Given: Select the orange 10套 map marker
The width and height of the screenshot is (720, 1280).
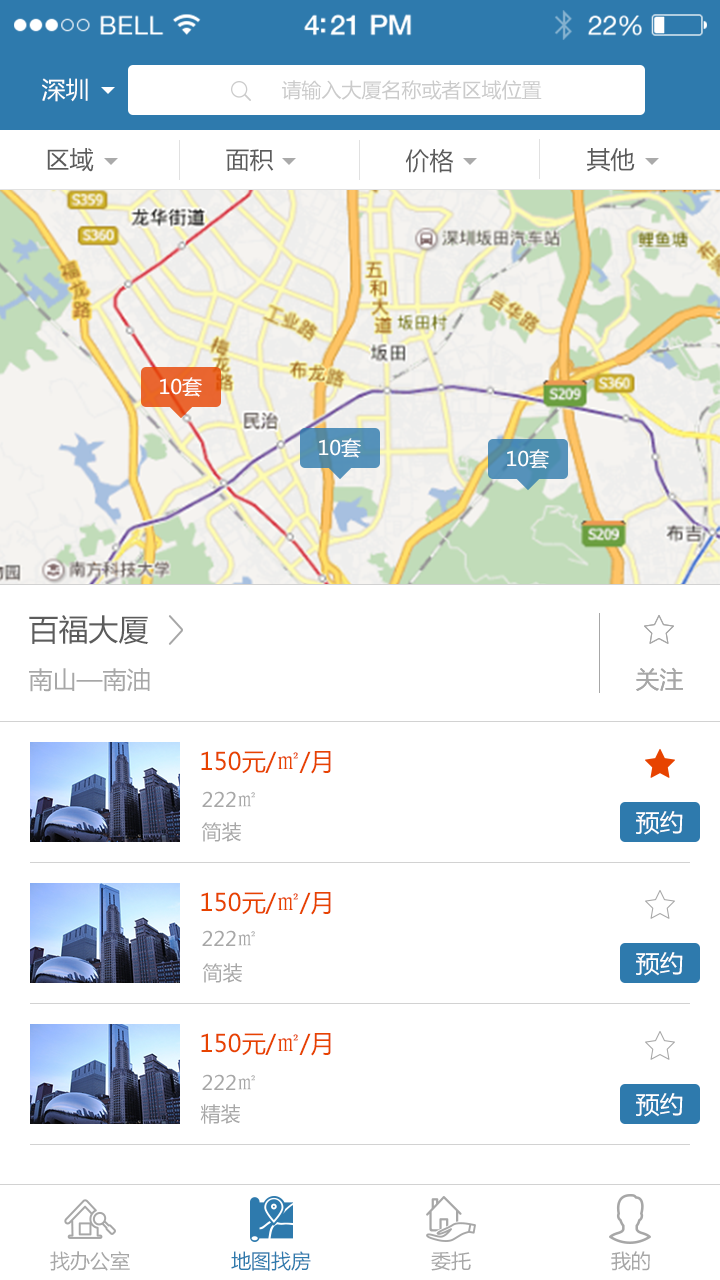Looking at the screenshot, I should coord(180,388).
